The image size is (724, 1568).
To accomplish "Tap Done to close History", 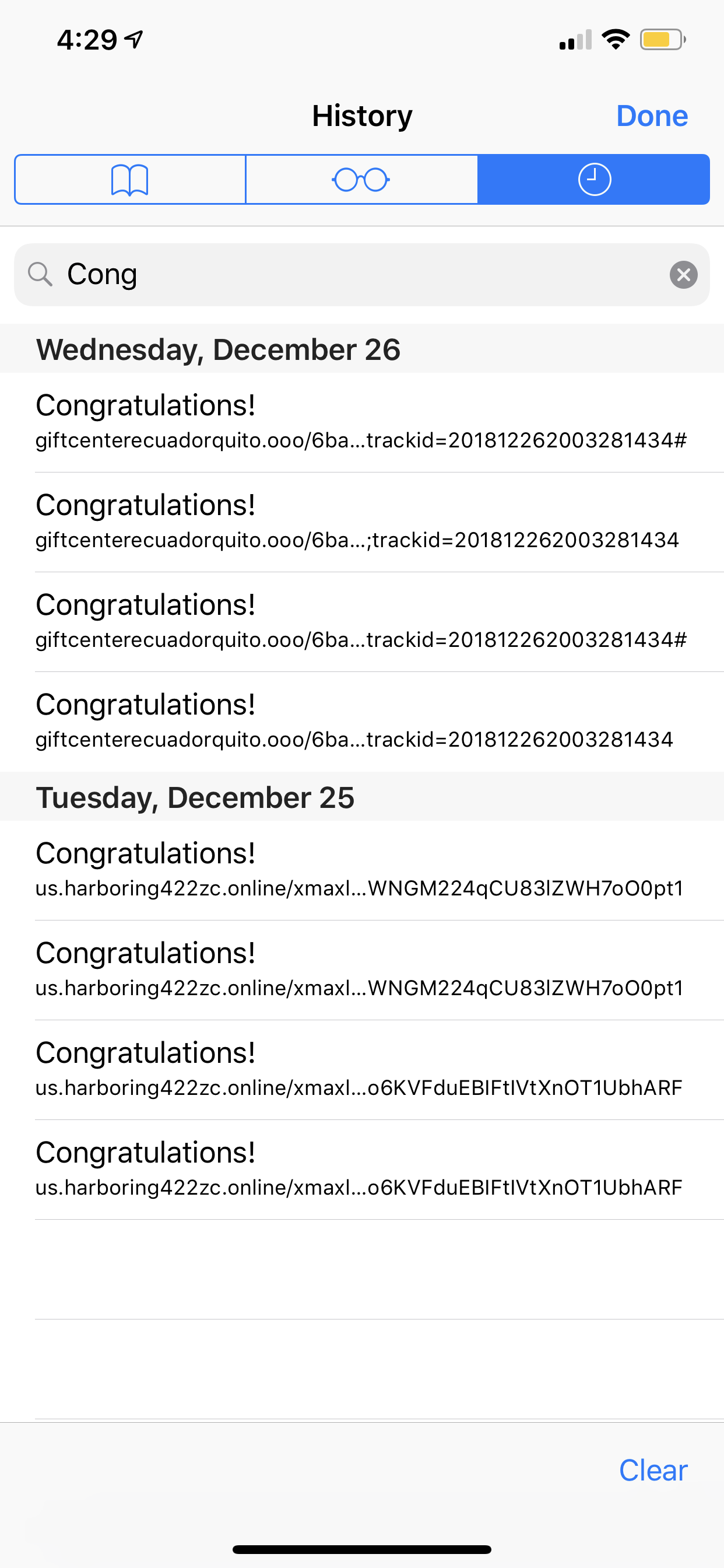I will click(652, 116).
